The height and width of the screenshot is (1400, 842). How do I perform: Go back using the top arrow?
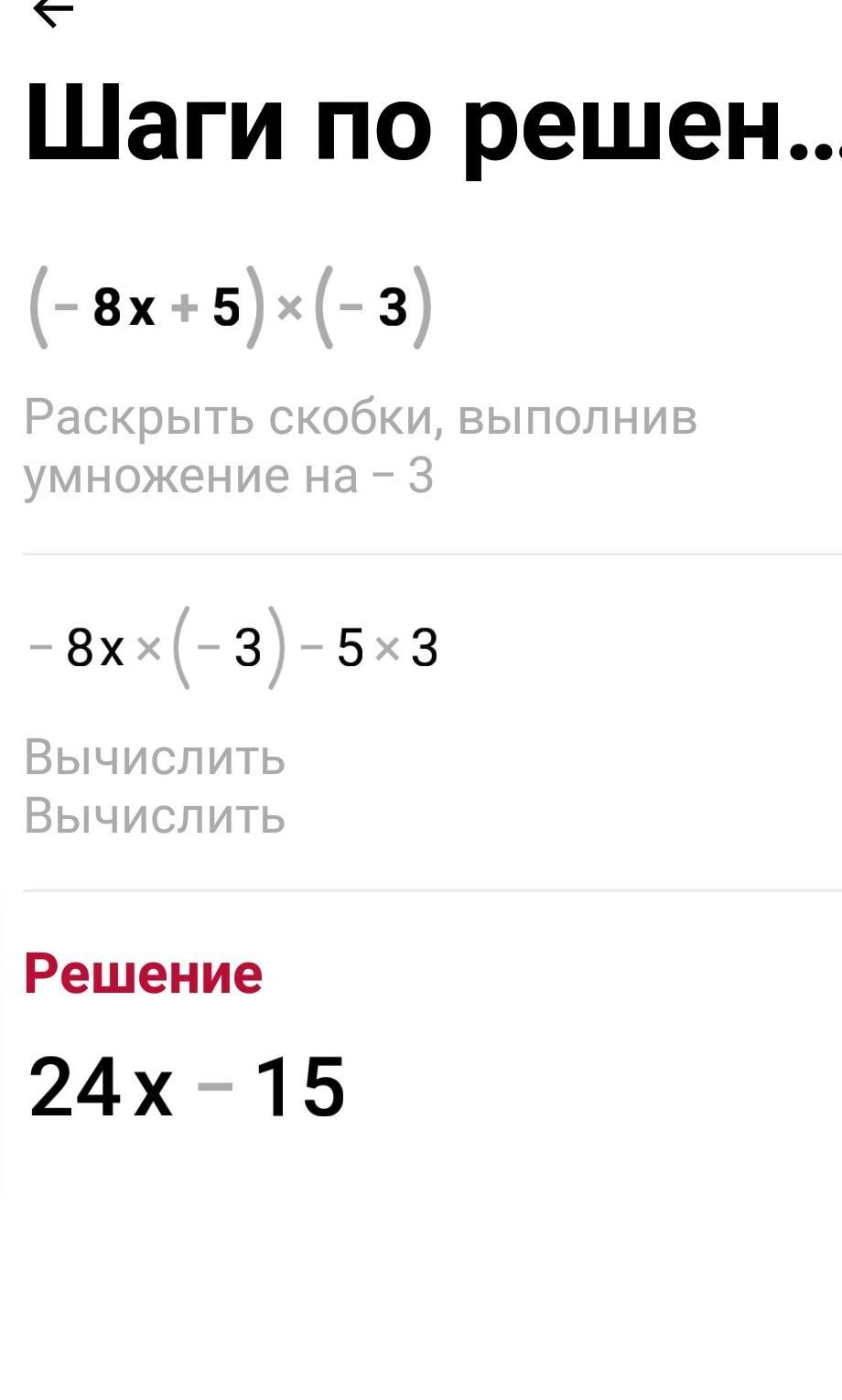(x=52, y=12)
